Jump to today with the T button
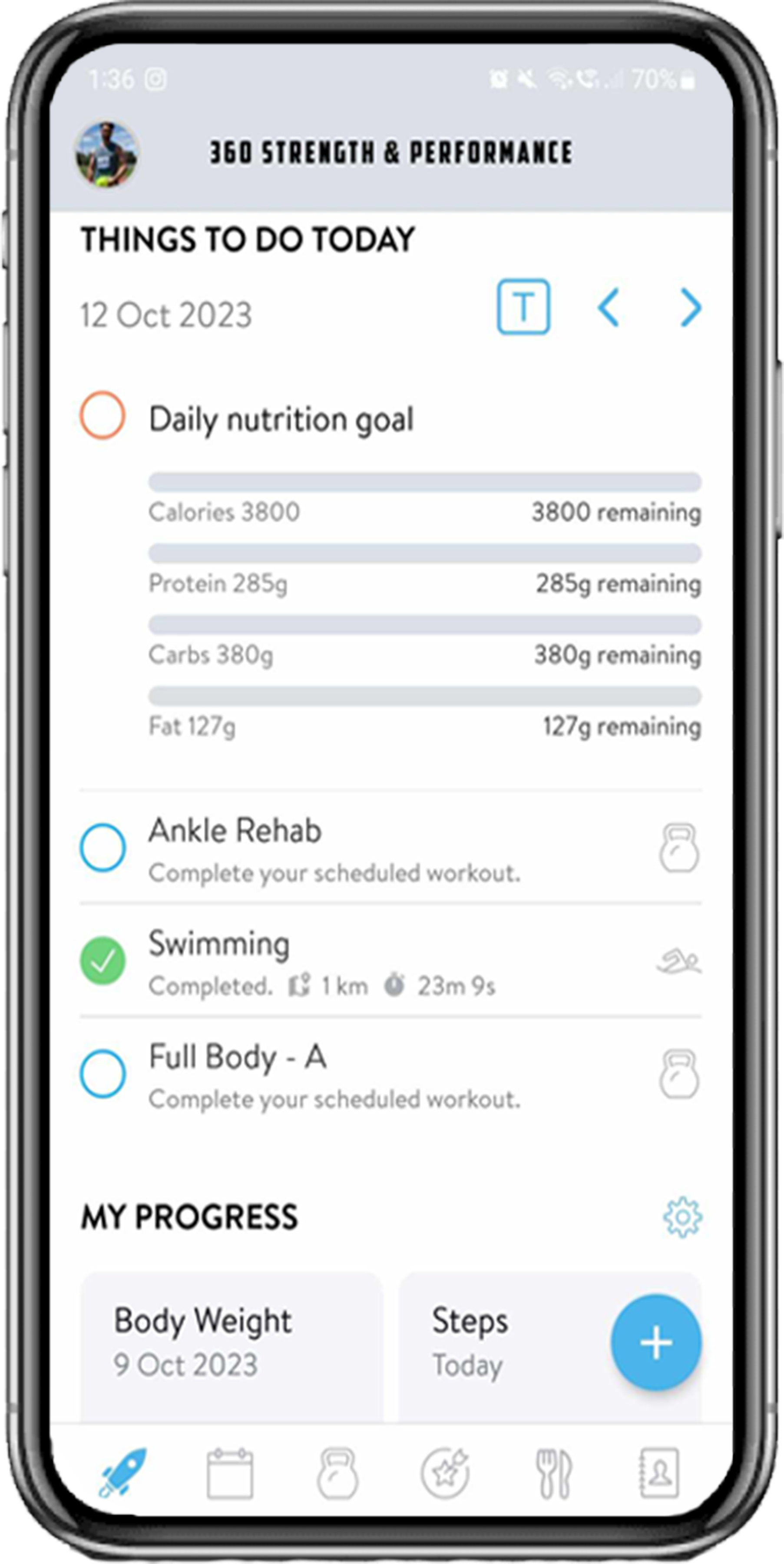This screenshot has width=784, height=1564. click(x=523, y=307)
